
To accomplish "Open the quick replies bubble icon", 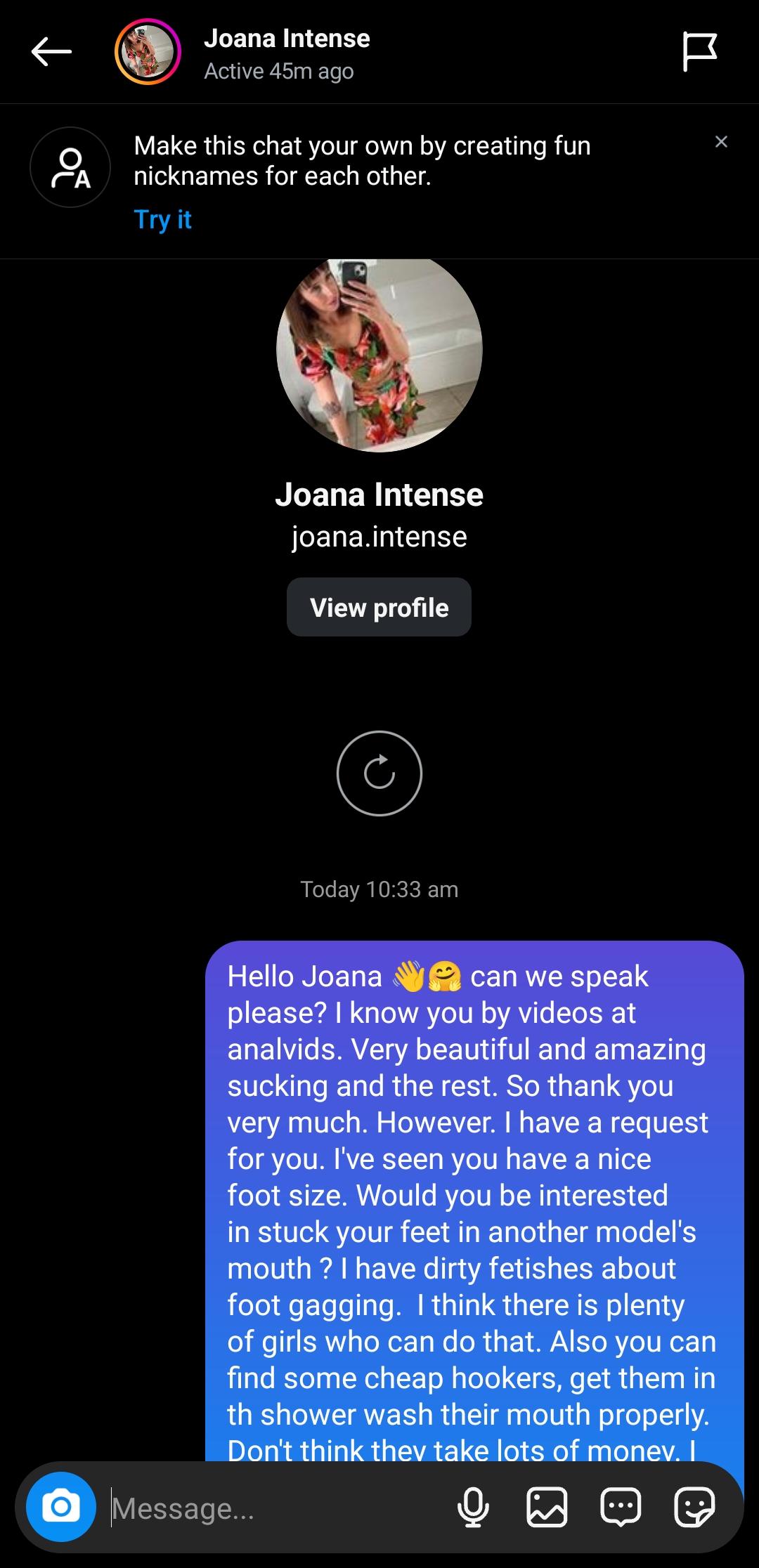I will click(x=621, y=1507).
